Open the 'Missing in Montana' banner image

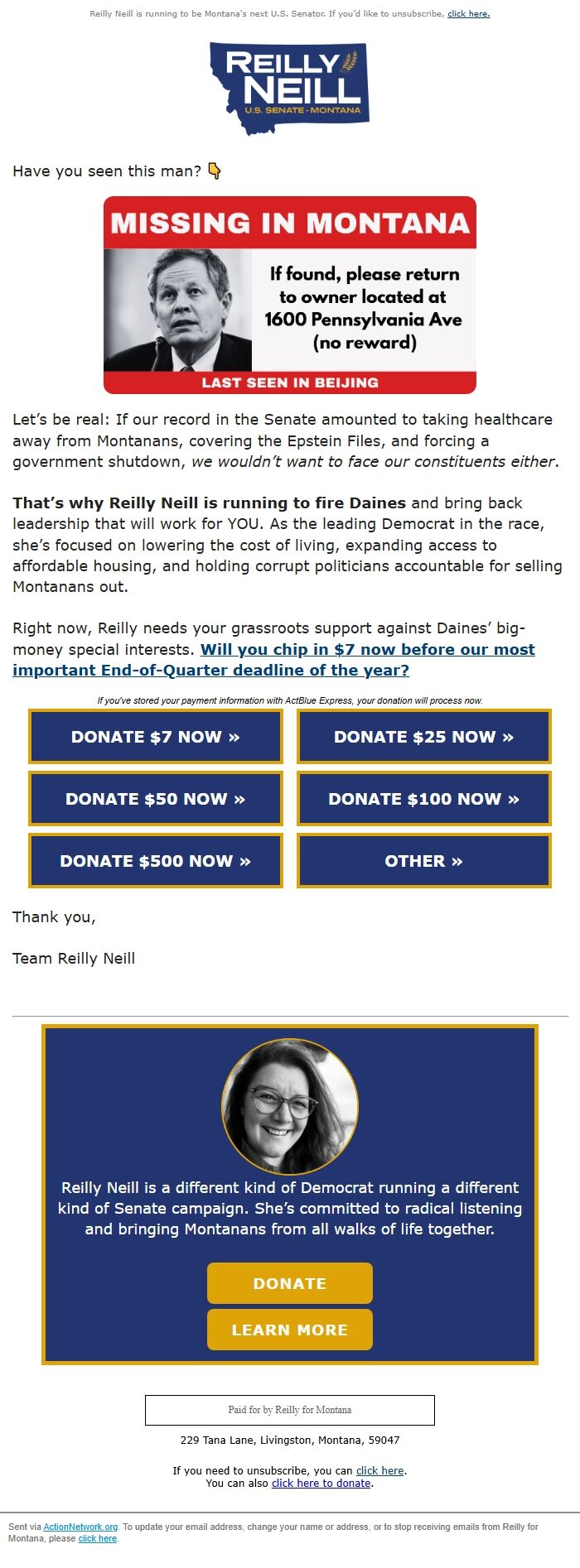[x=290, y=295]
